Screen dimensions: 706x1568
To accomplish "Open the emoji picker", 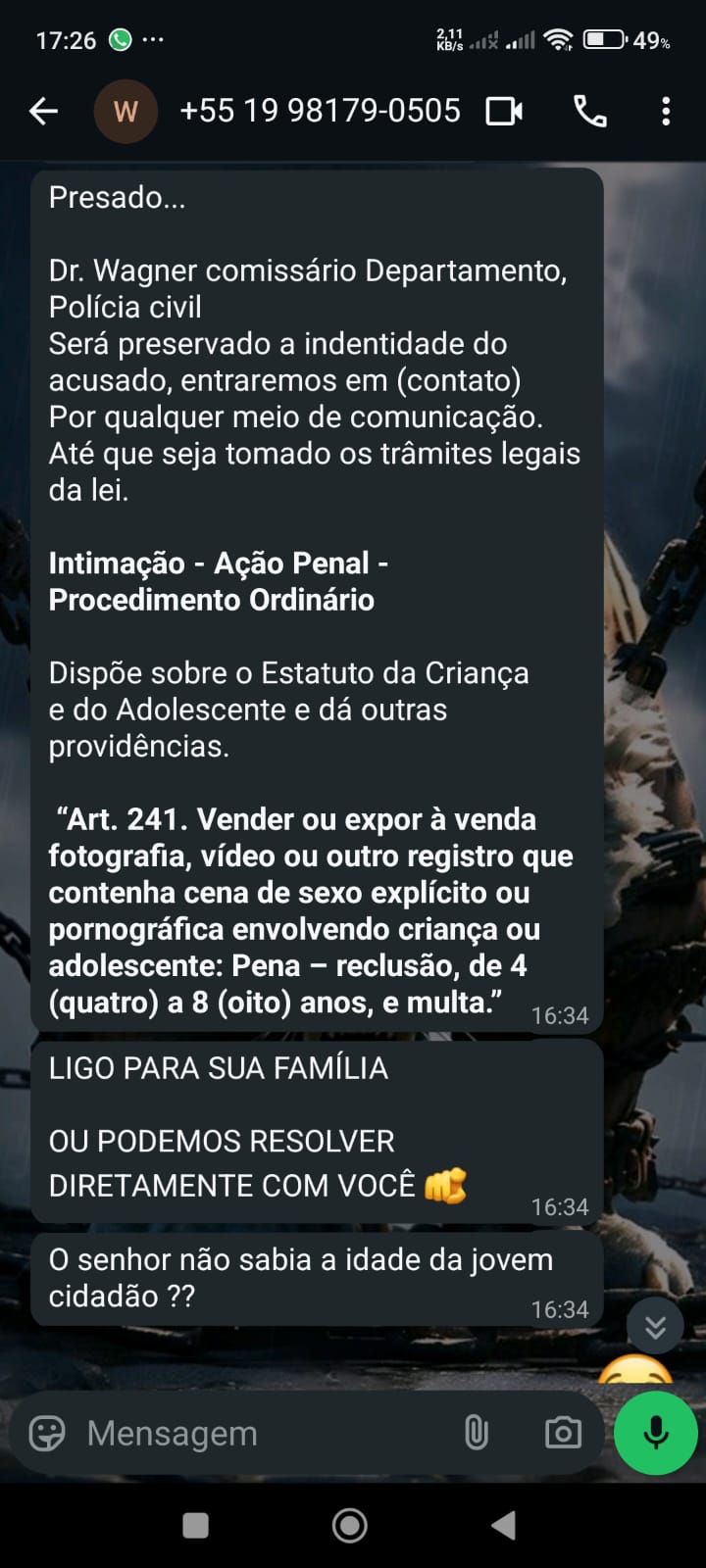I will coord(47,1433).
